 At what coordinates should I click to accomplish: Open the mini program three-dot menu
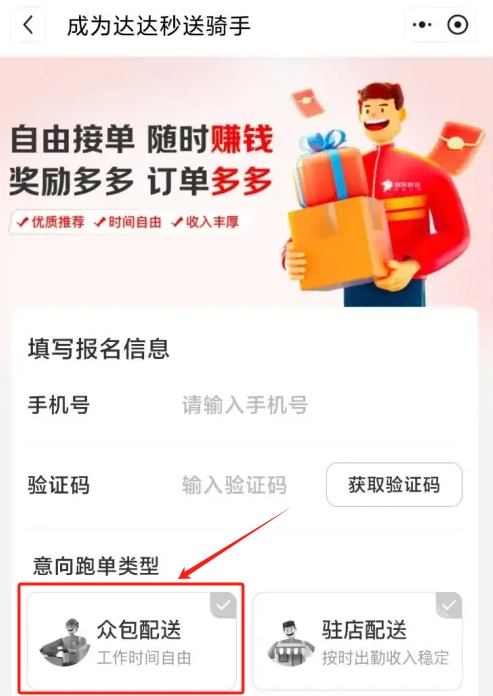pyautogui.click(x=422, y=25)
